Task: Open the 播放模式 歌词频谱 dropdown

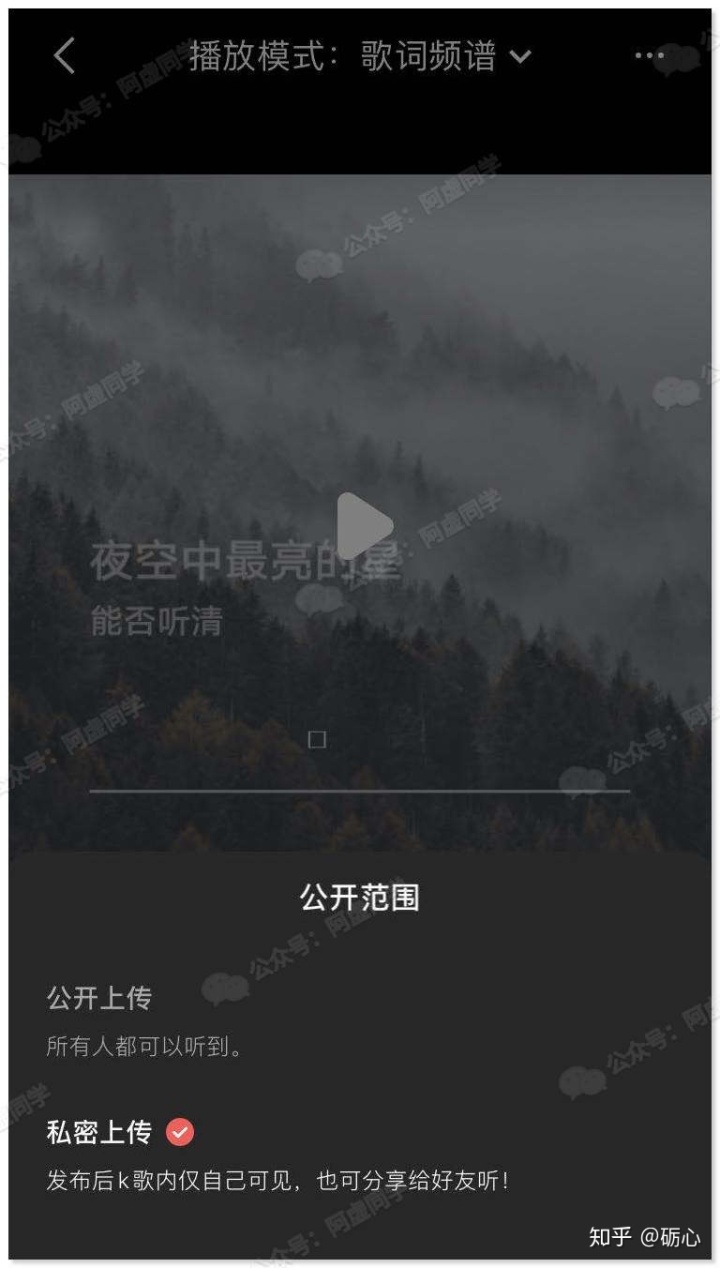Action: [x=360, y=56]
